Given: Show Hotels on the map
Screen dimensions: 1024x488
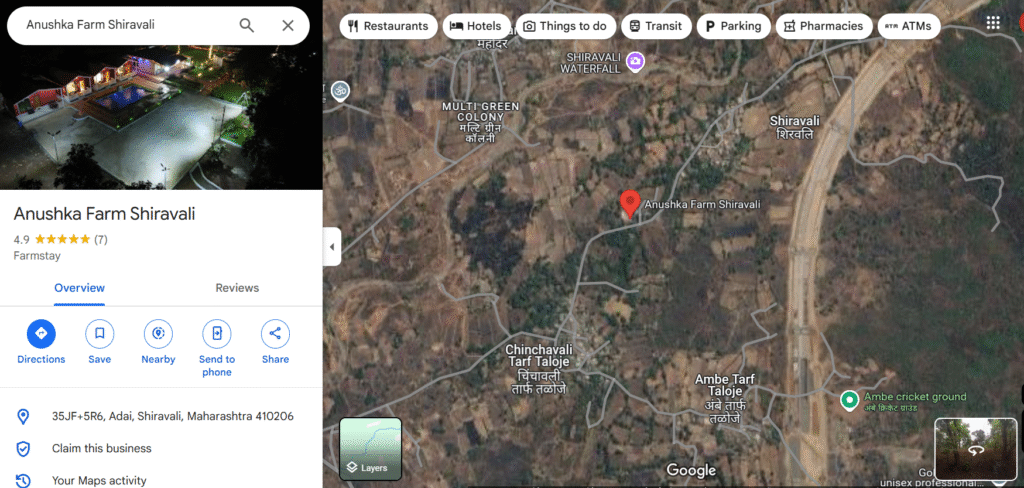Looking at the screenshot, I should tap(475, 26).
